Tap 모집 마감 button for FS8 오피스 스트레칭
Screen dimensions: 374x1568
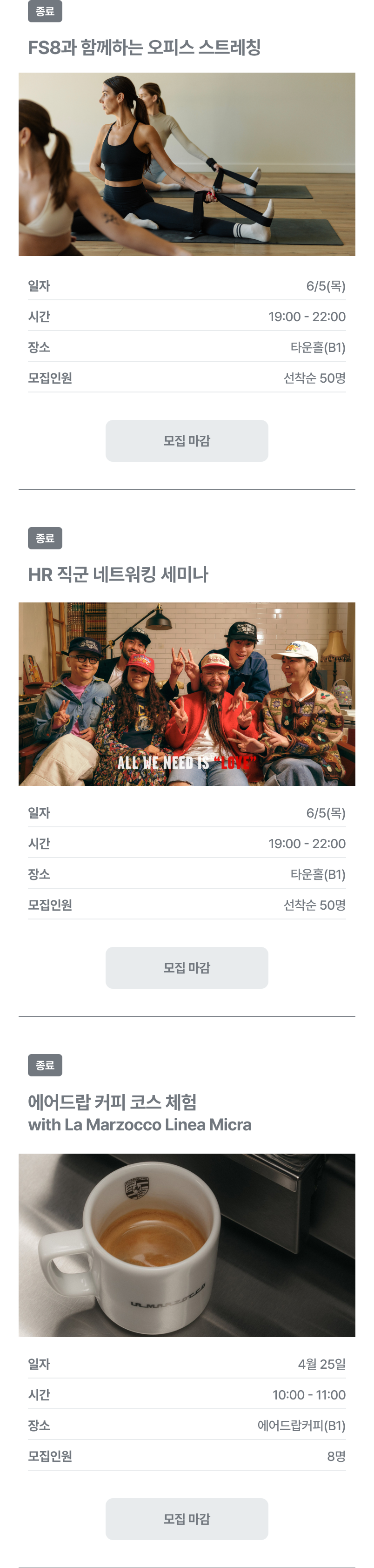pos(187,441)
